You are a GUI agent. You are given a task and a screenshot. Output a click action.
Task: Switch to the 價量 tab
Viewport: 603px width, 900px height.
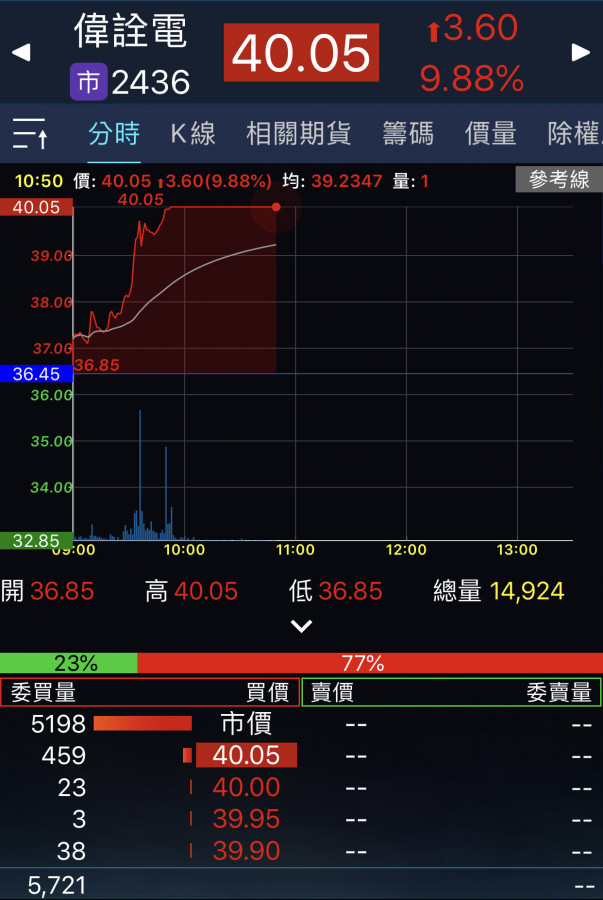coord(490,133)
